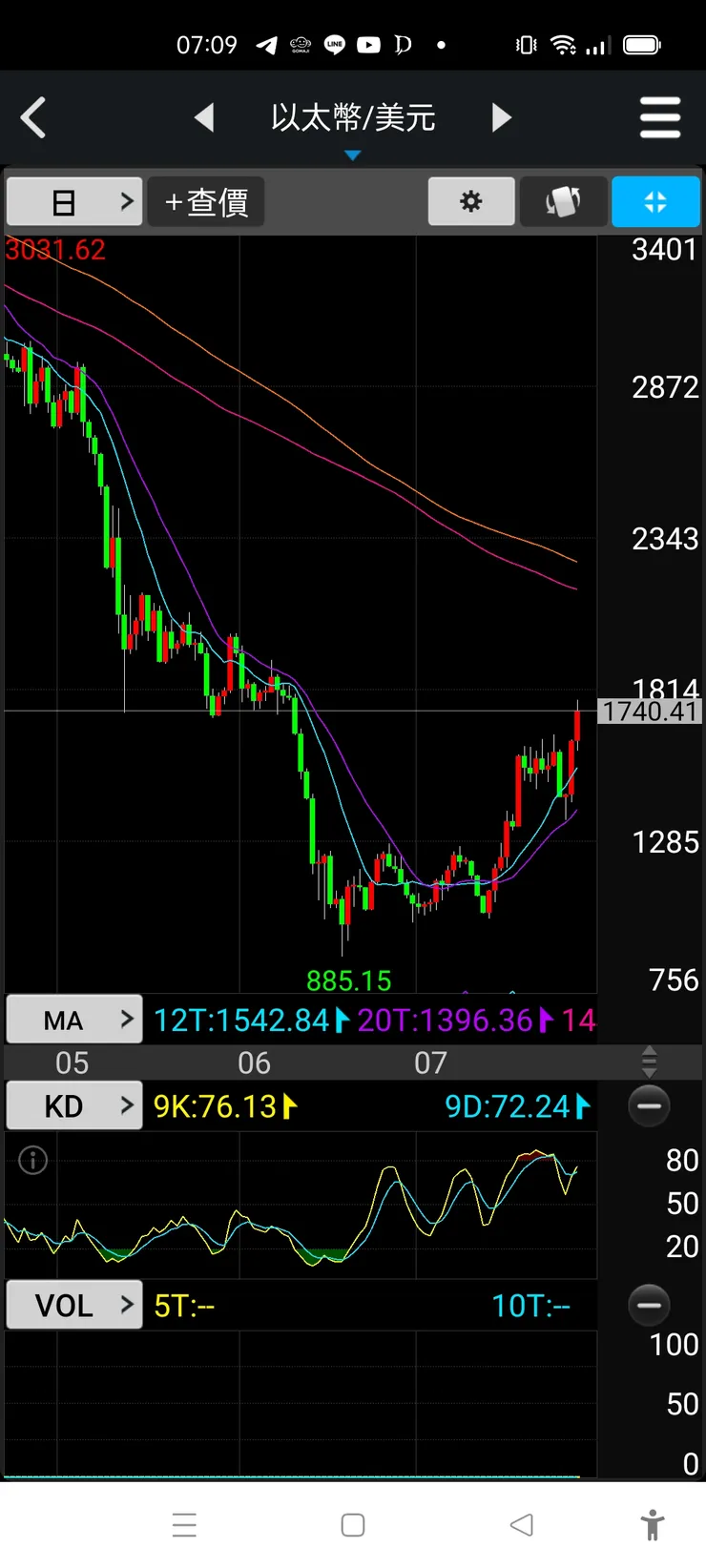Open chart settings gear
This screenshot has width=706, height=1568.
coord(471,201)
